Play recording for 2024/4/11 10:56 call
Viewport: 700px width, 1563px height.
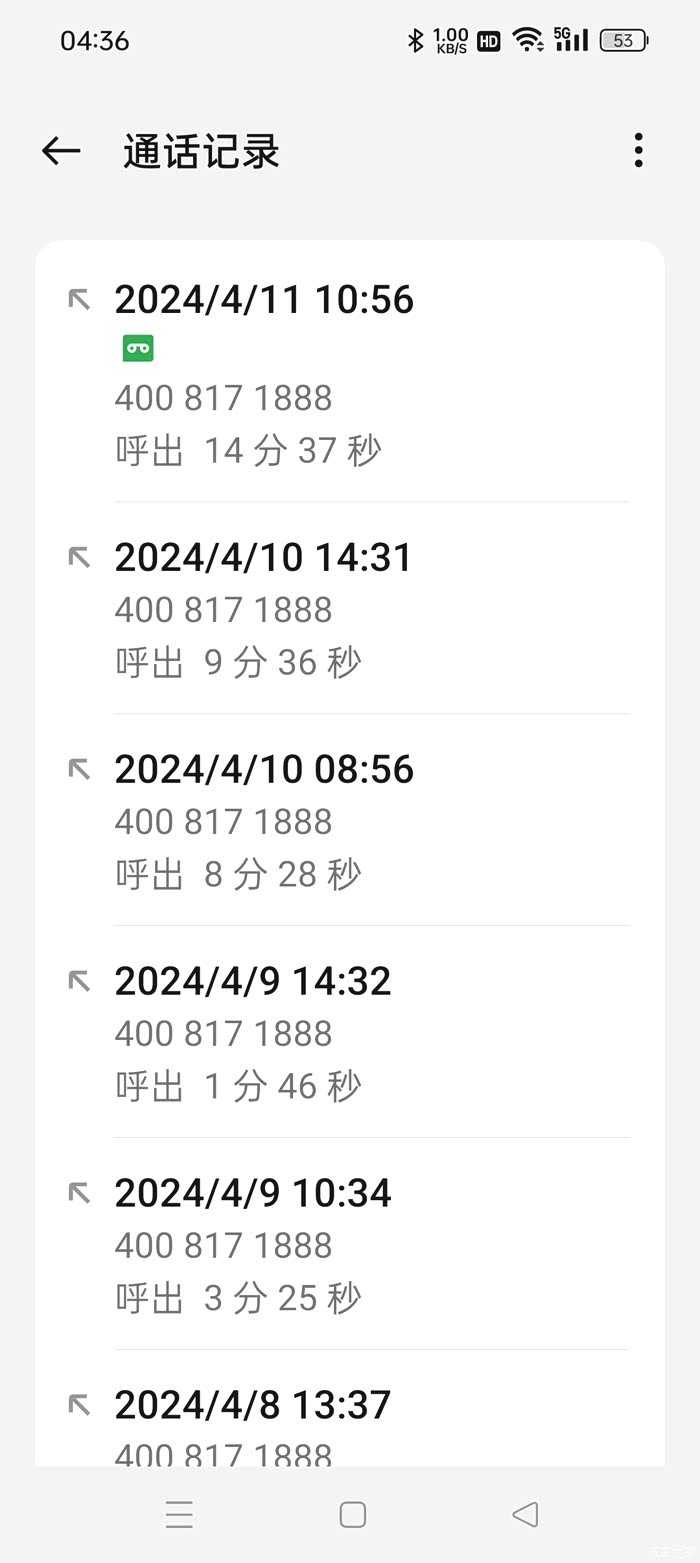pyautogui.click(x=138, y=348)
